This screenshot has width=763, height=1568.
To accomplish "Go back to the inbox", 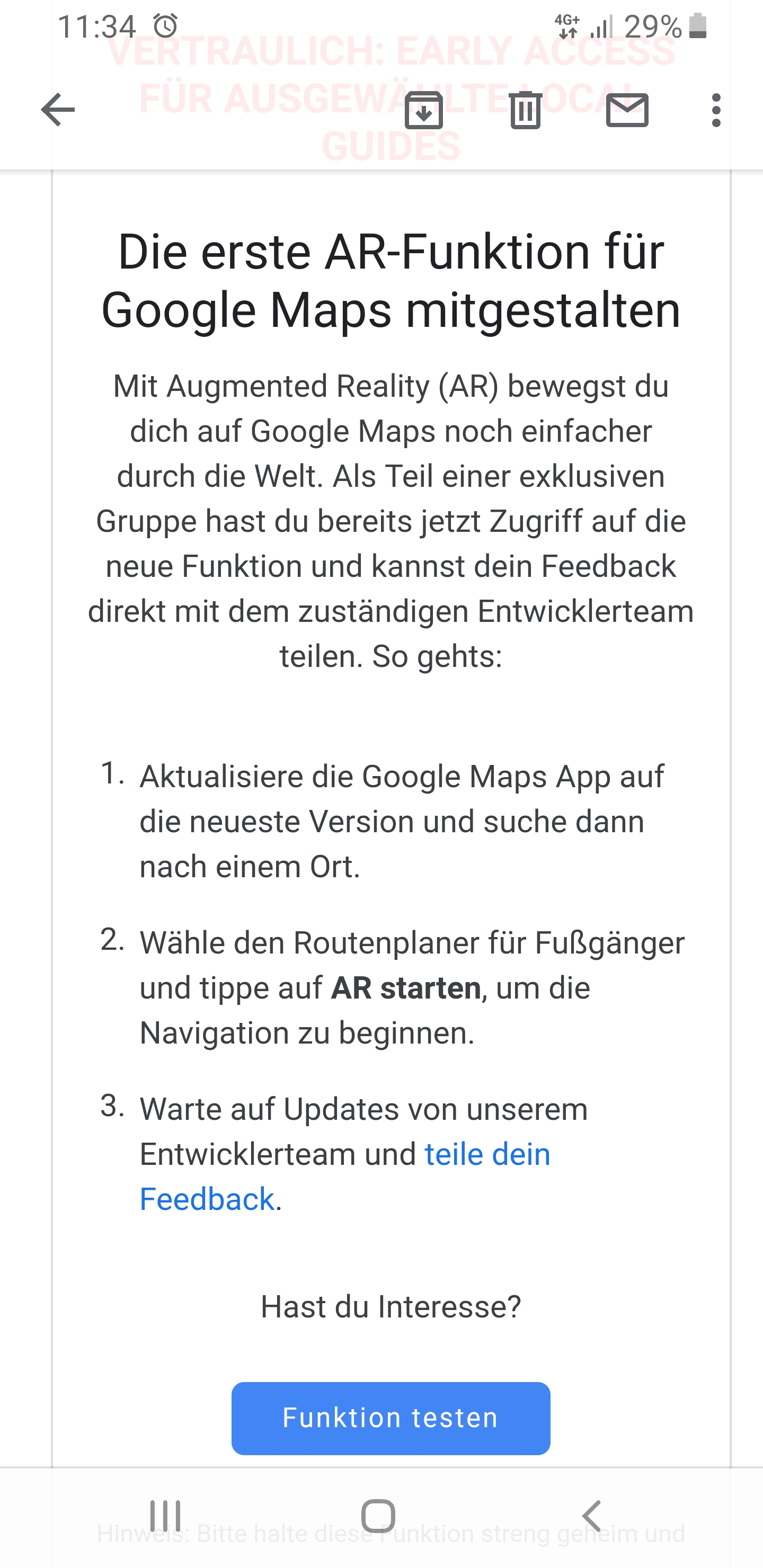I will click(x=58, y=110).
